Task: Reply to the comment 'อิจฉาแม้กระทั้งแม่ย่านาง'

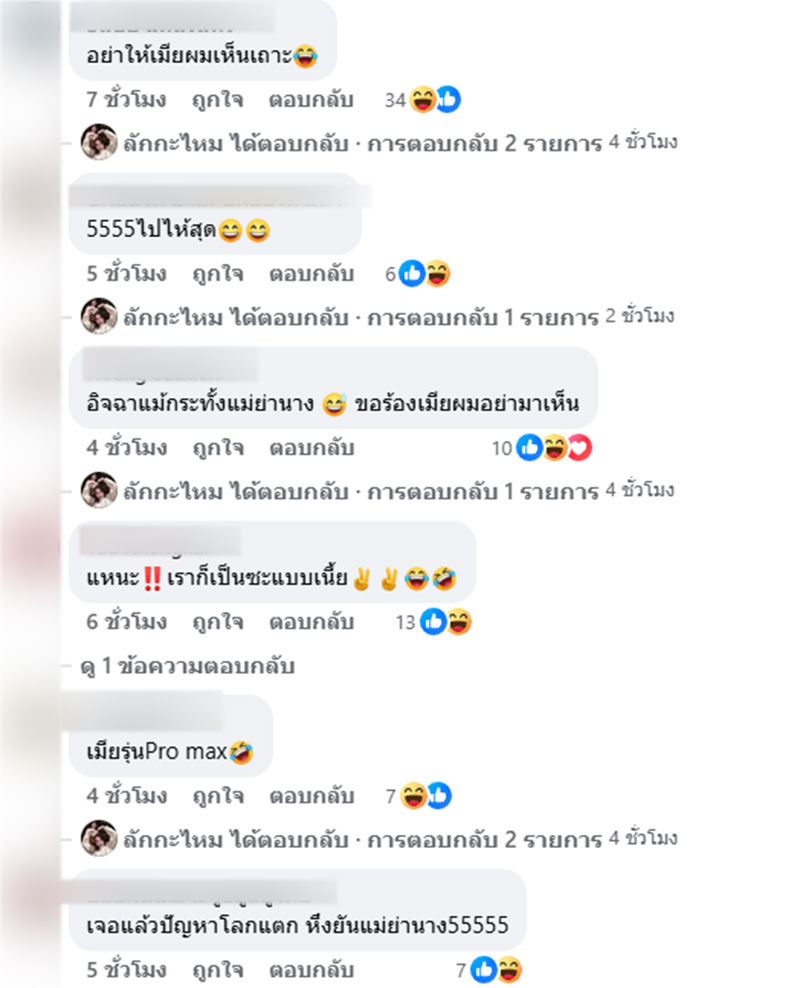Action: [311, 448]
